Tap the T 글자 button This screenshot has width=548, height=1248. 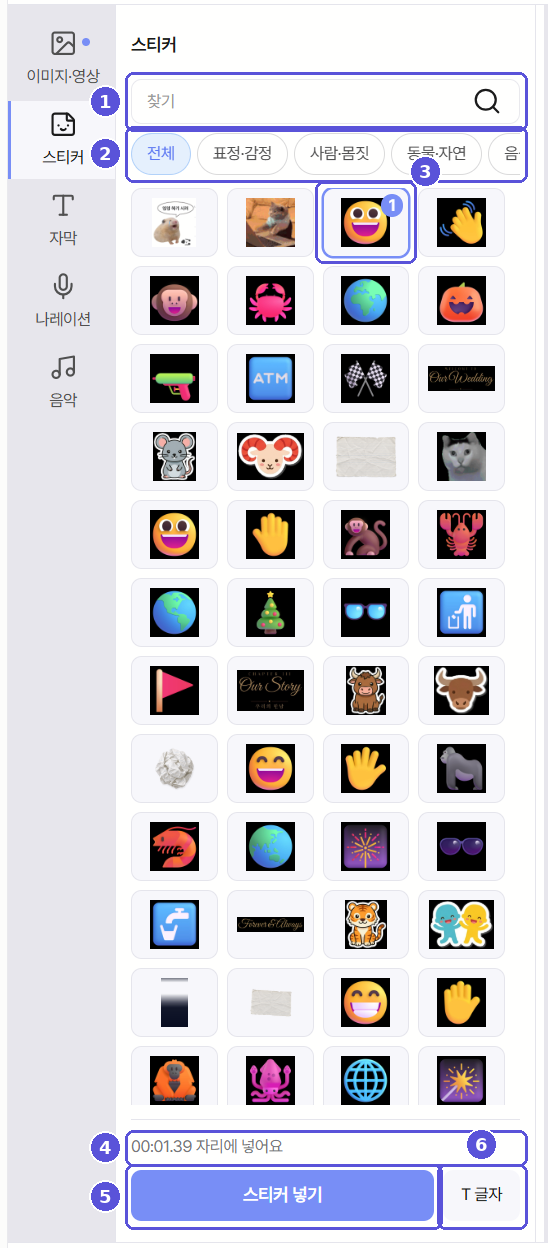click(482, 1195)
